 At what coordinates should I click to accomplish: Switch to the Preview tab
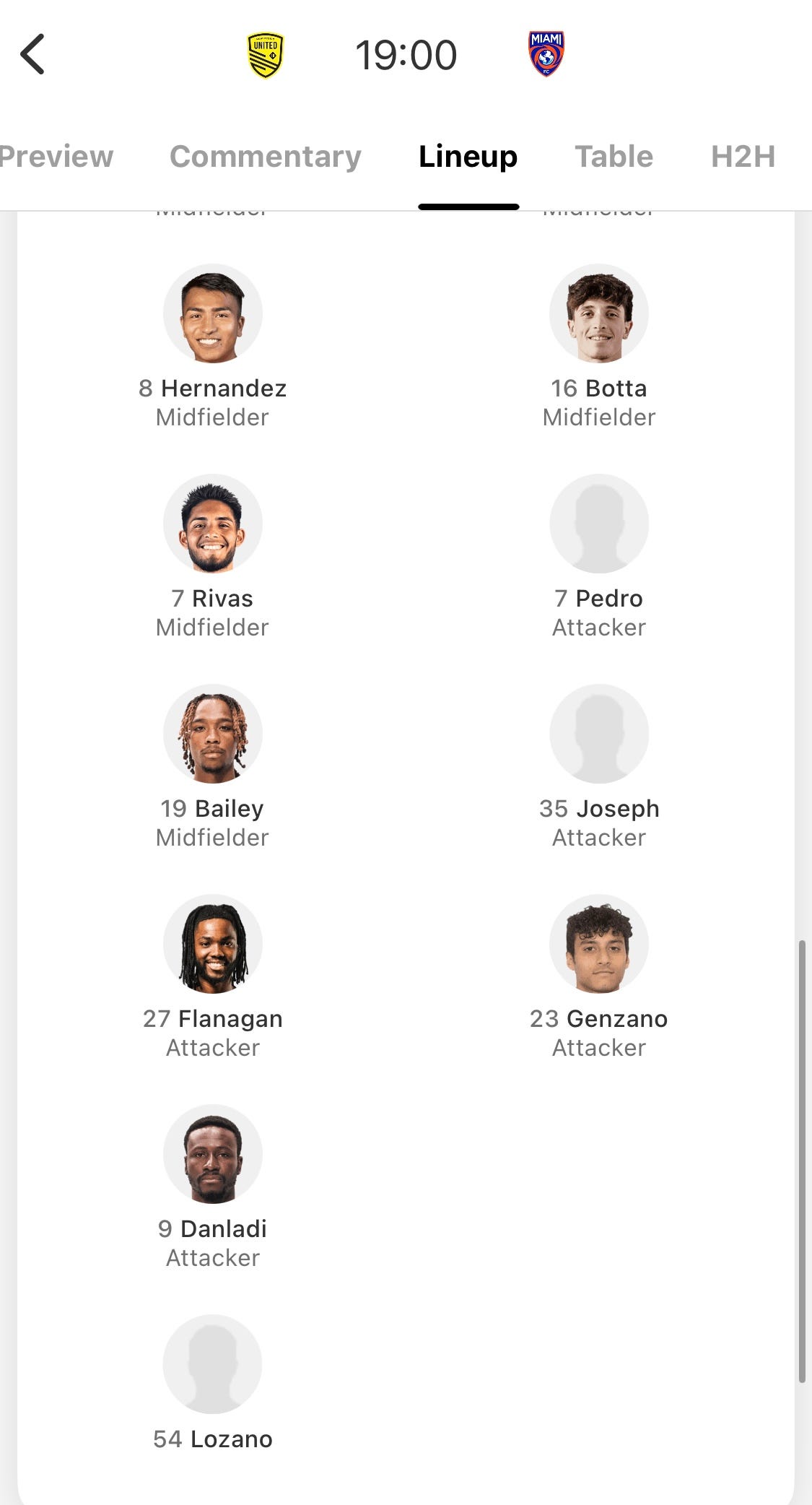(x=56, y=156)
